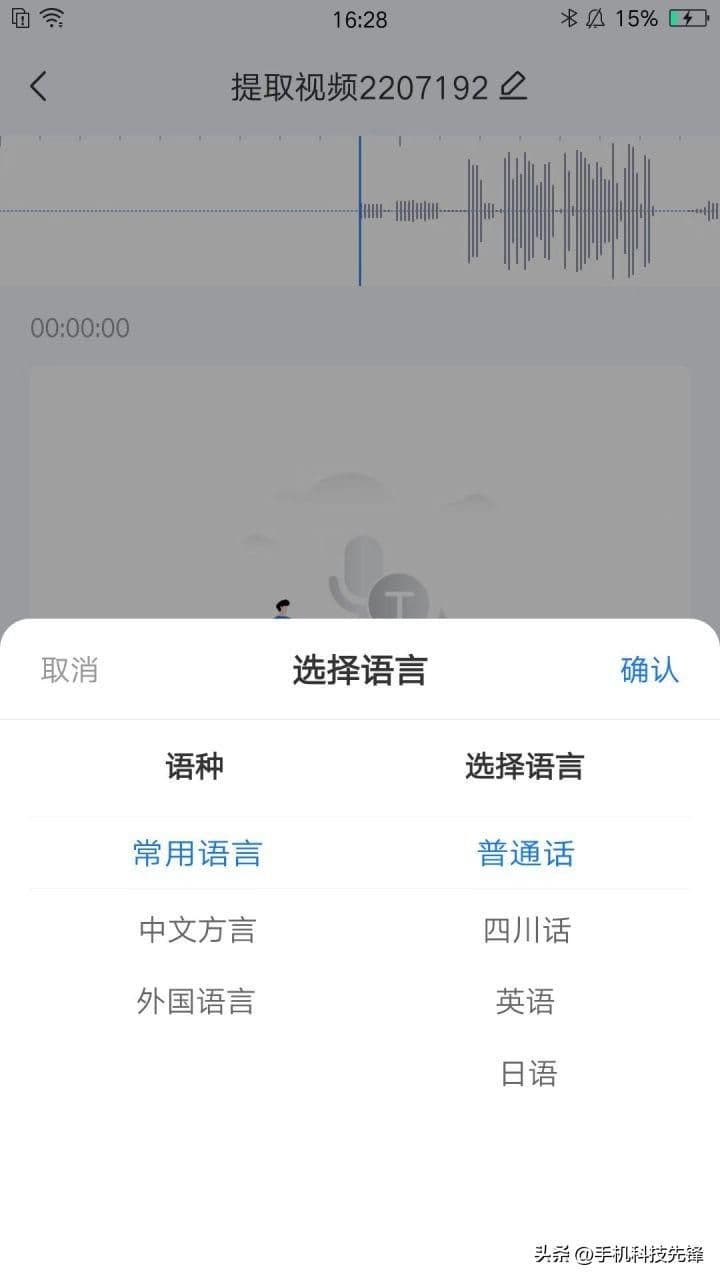This screenshot has height=1280, width=720.
Task: Switch to the 选择语言 column header
Action: 525,766
